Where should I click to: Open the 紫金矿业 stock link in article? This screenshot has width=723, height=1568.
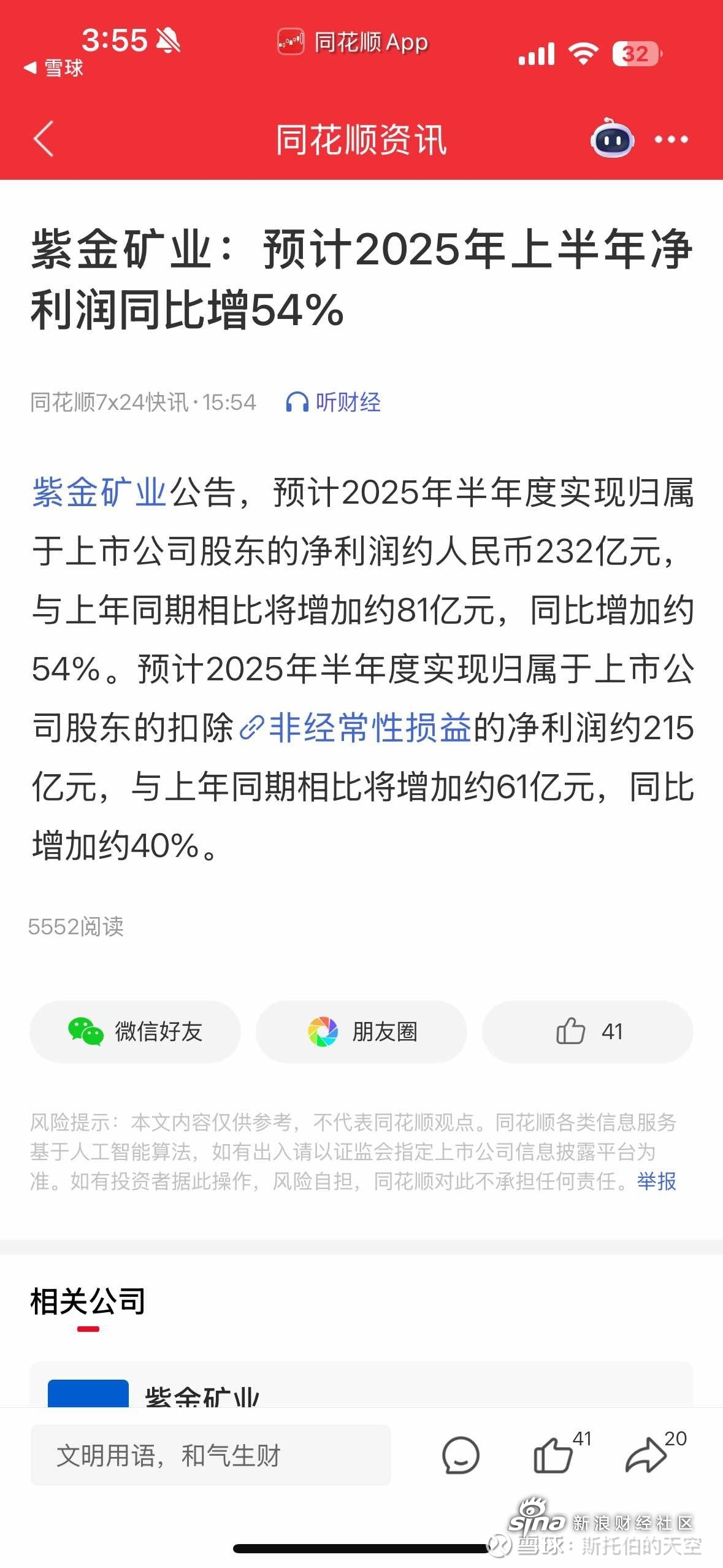click(x=99, y=492)
